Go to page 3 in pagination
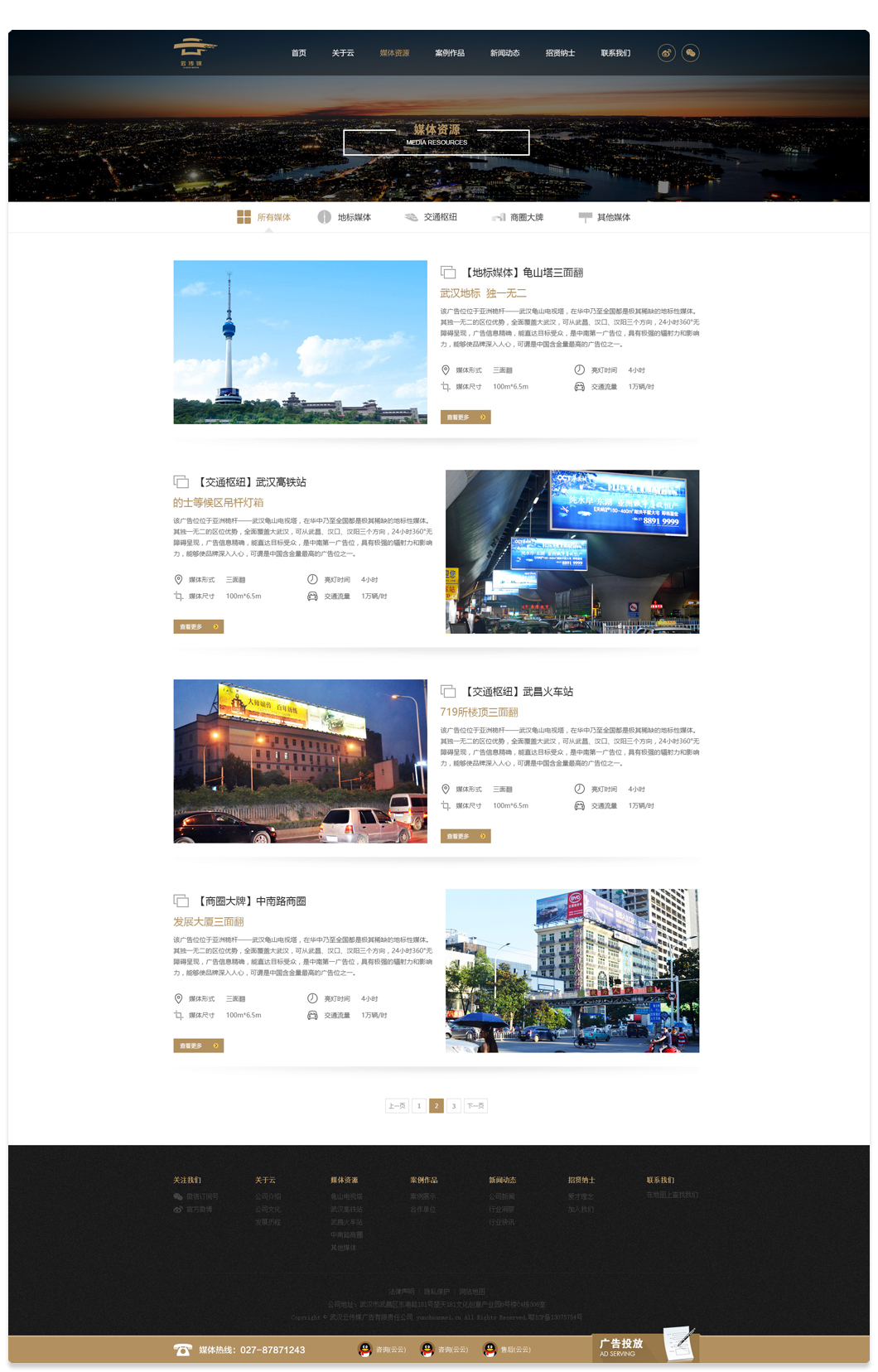Viewport: 878px width, 1372px height. coord(453,1105)
